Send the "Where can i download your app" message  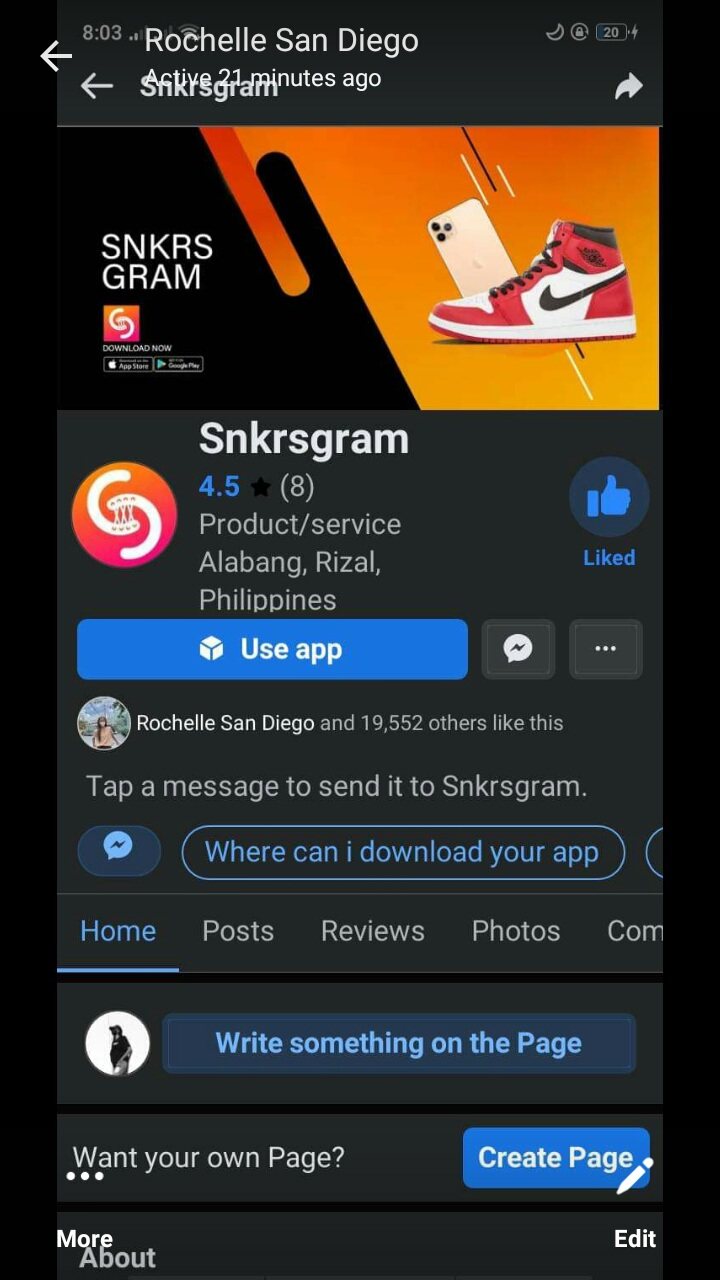(402, 852)
